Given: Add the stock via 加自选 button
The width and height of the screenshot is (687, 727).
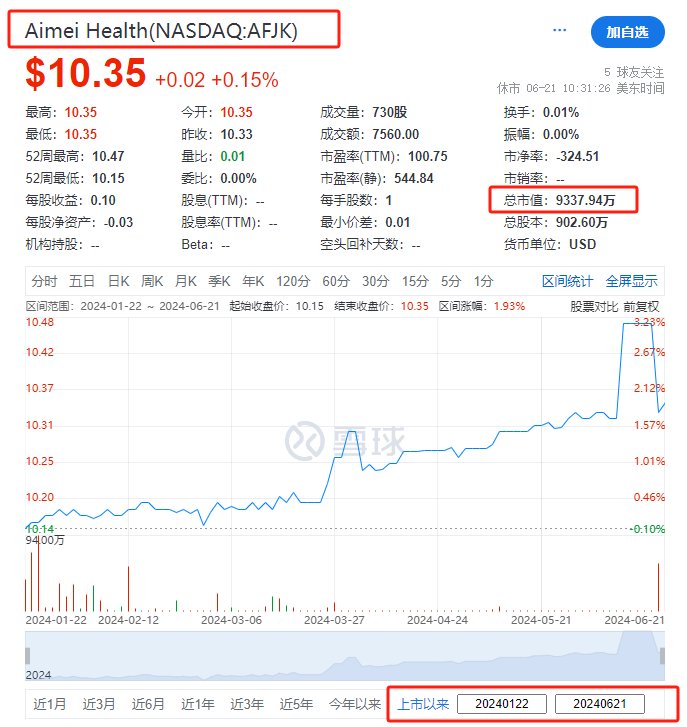Looking at the screenshot, I should click(x=627, y=32).
